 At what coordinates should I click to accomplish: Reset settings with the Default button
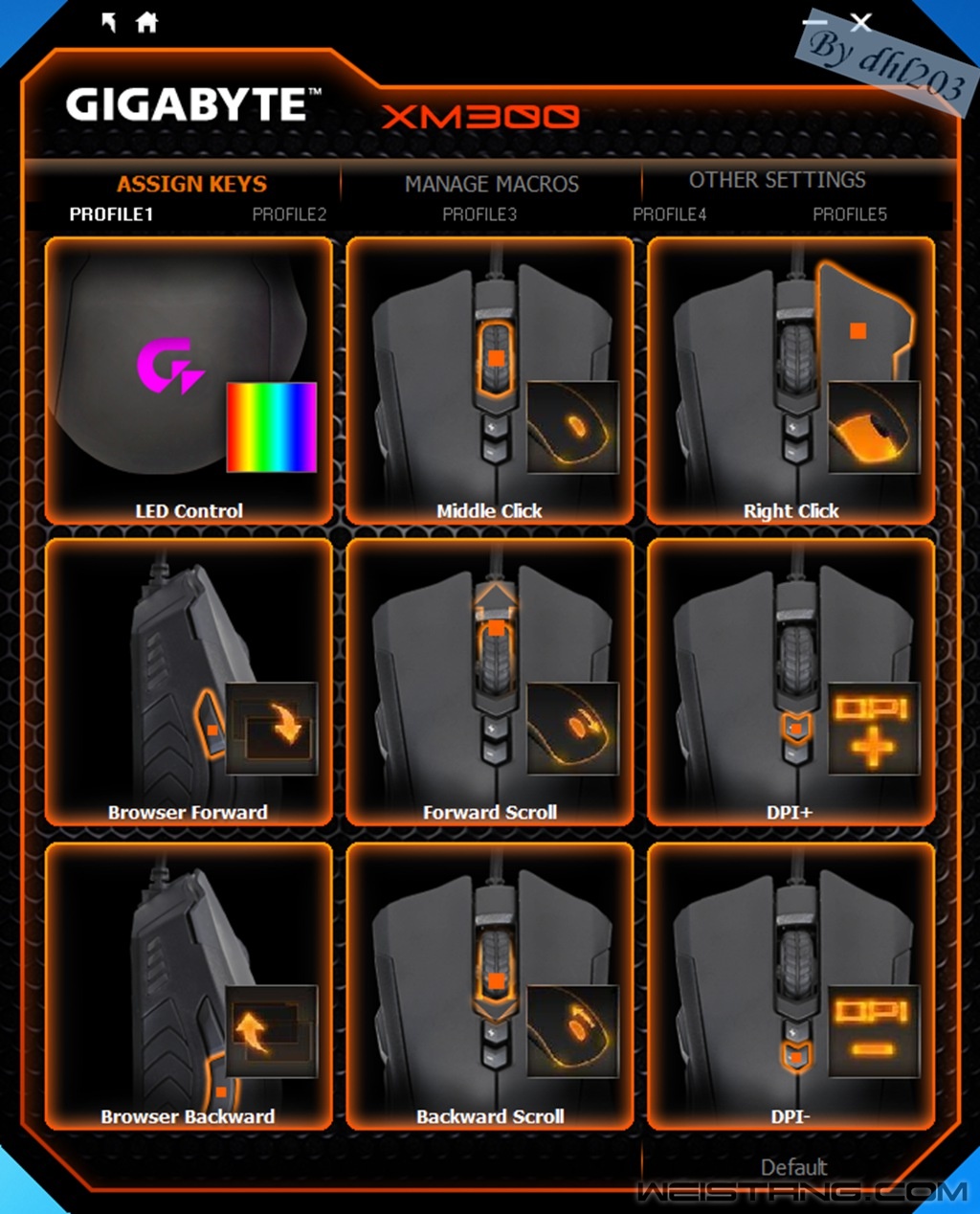coord(793,1167)
